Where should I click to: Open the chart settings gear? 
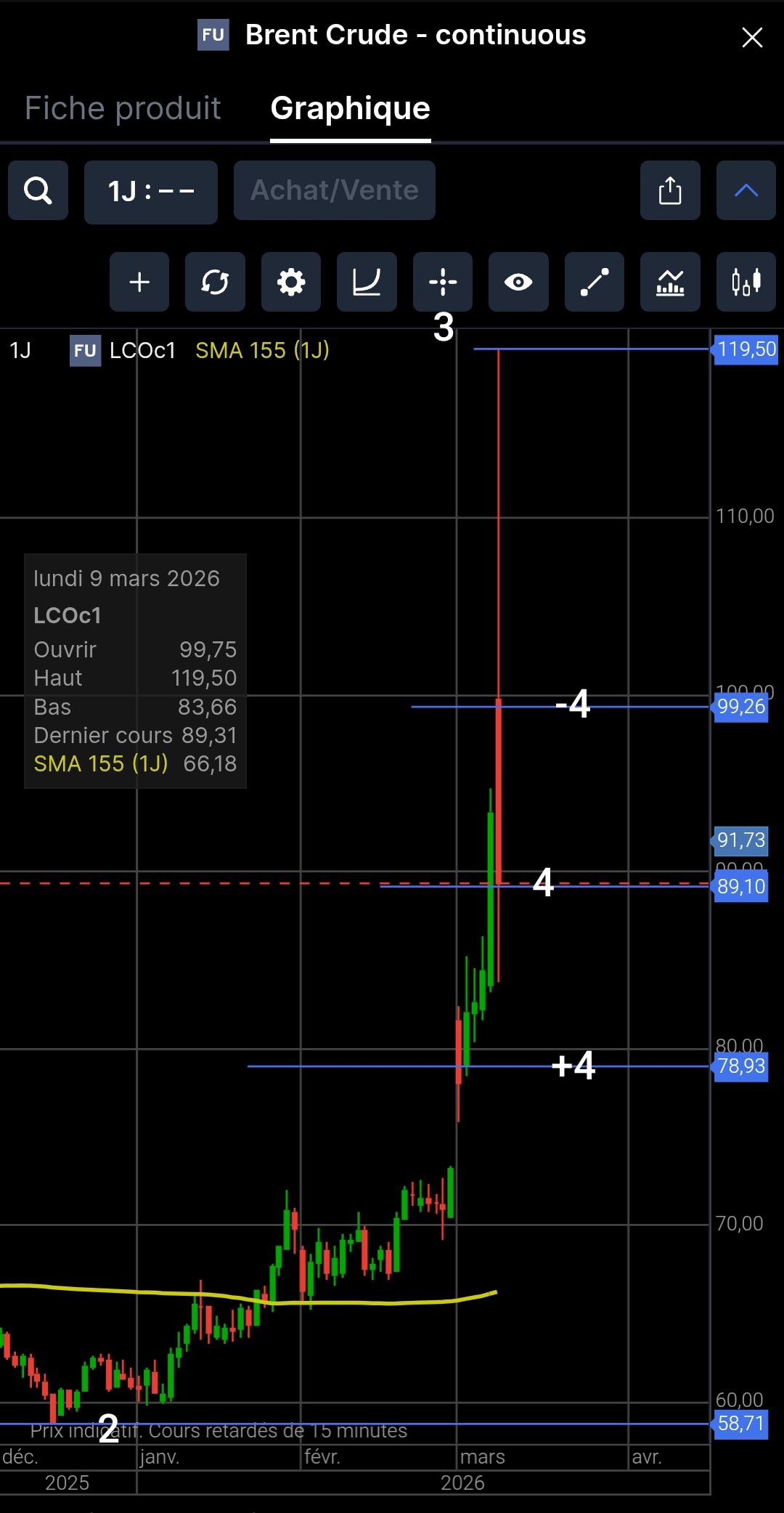(291, 282)
